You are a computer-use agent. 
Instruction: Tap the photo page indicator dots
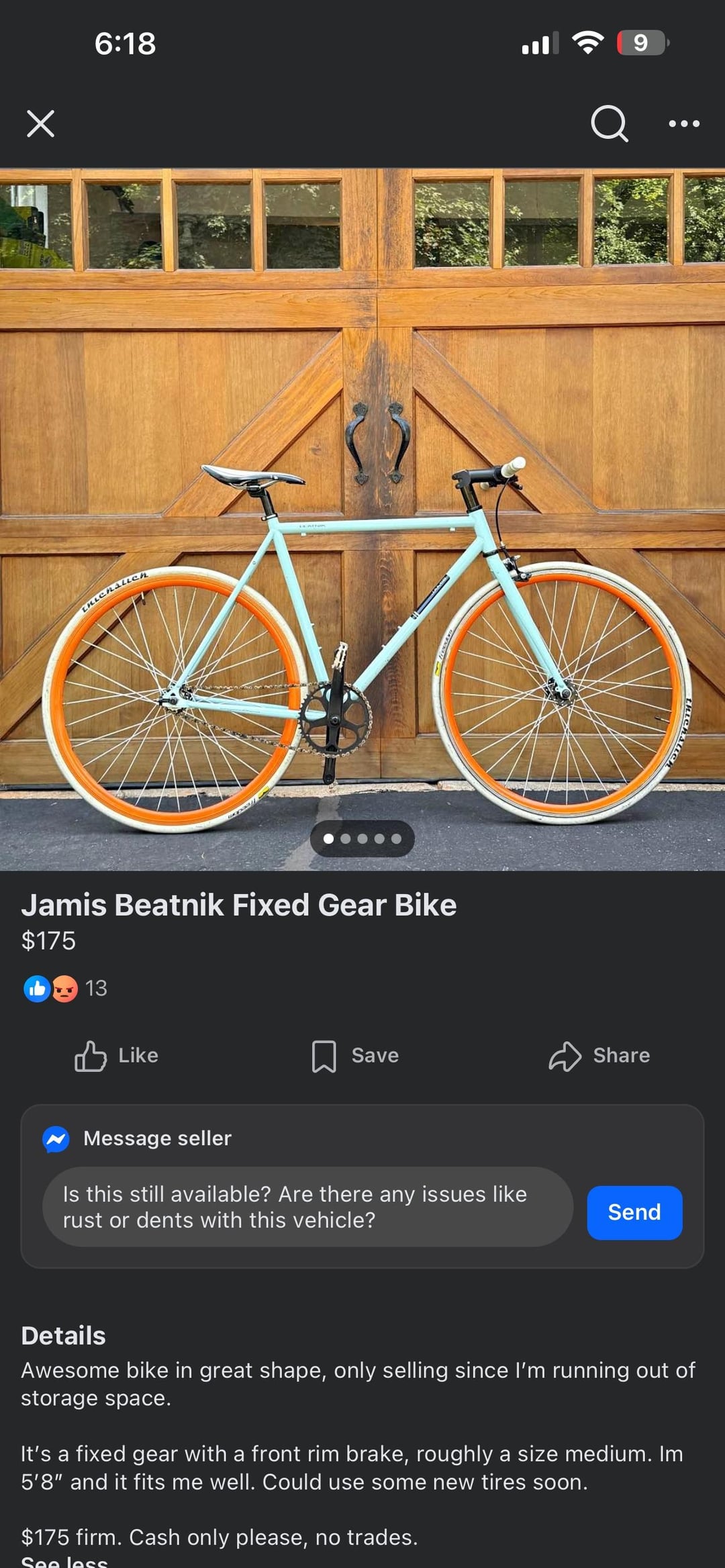[362, 838]
